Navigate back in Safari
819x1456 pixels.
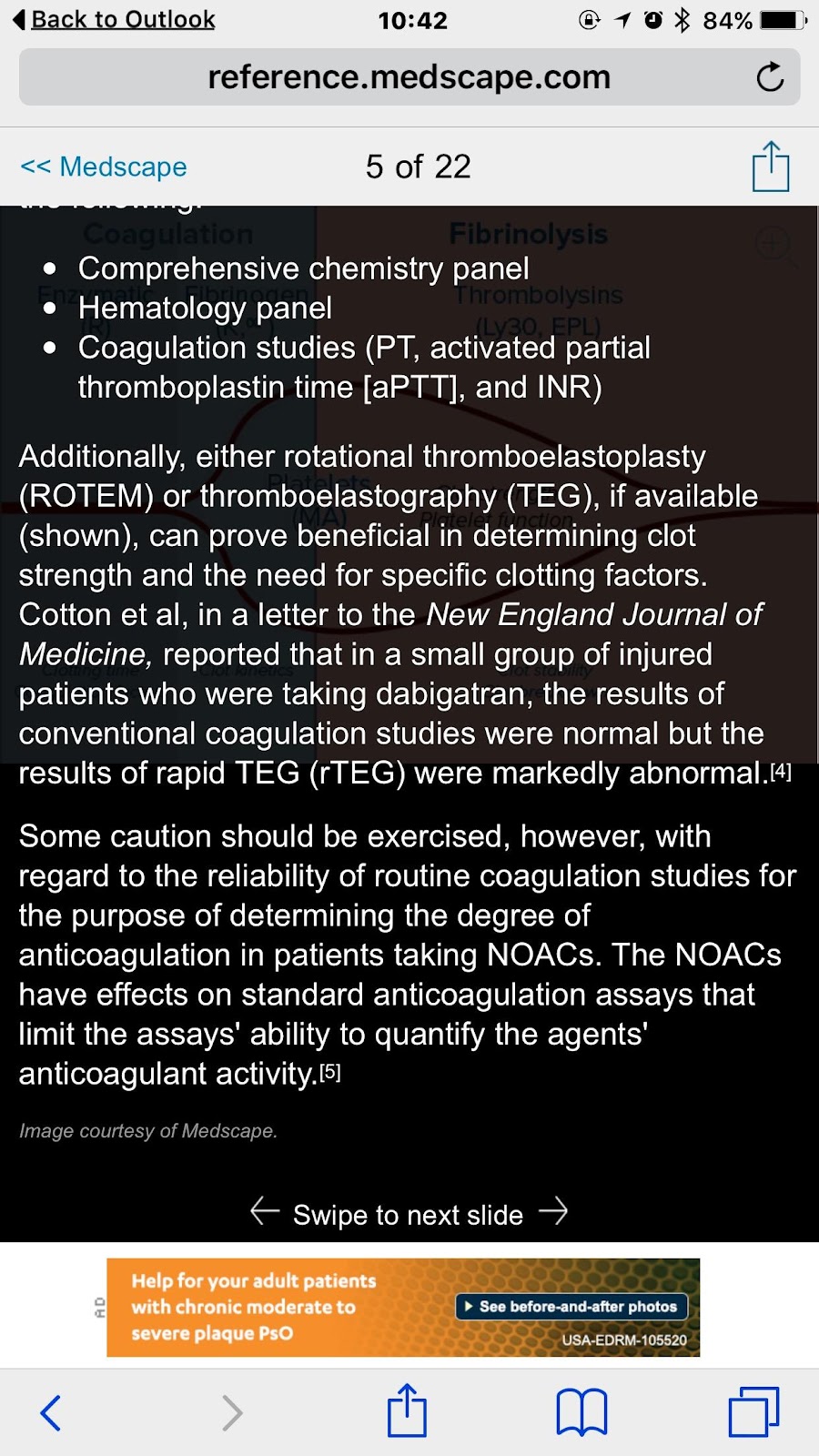coord(51,1412)
